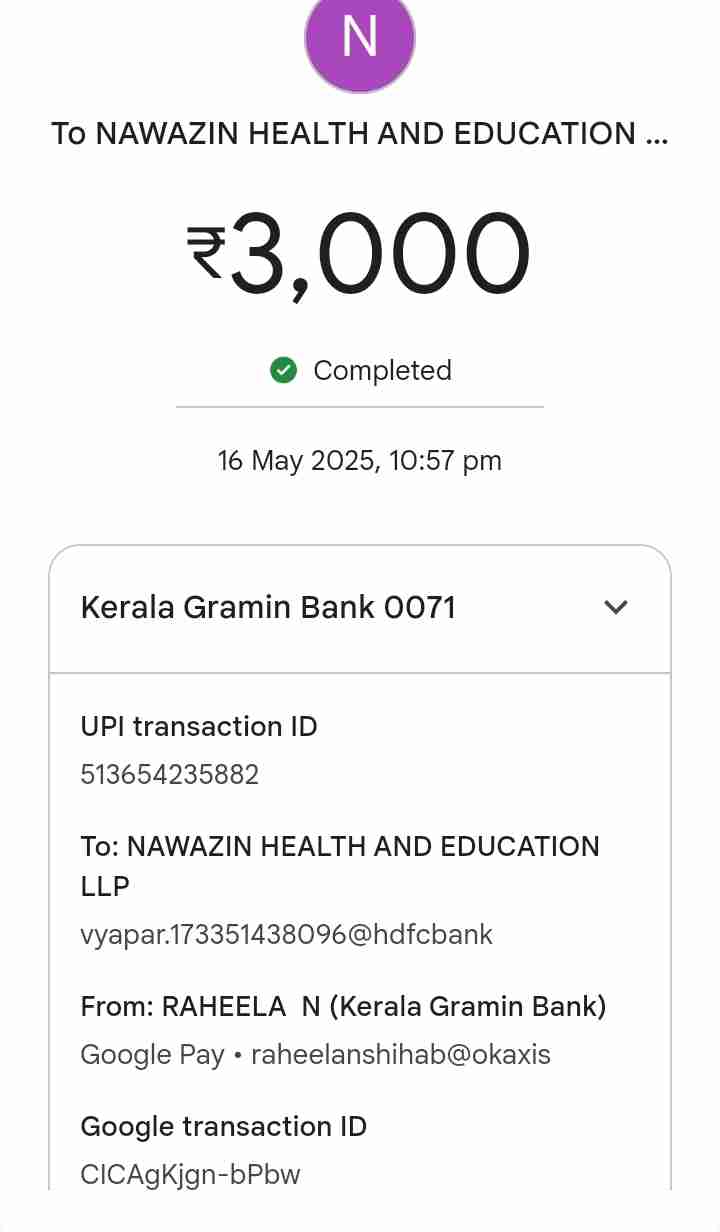
Task: Open the purple N recipient avatar
Action: tap(360, 38)
